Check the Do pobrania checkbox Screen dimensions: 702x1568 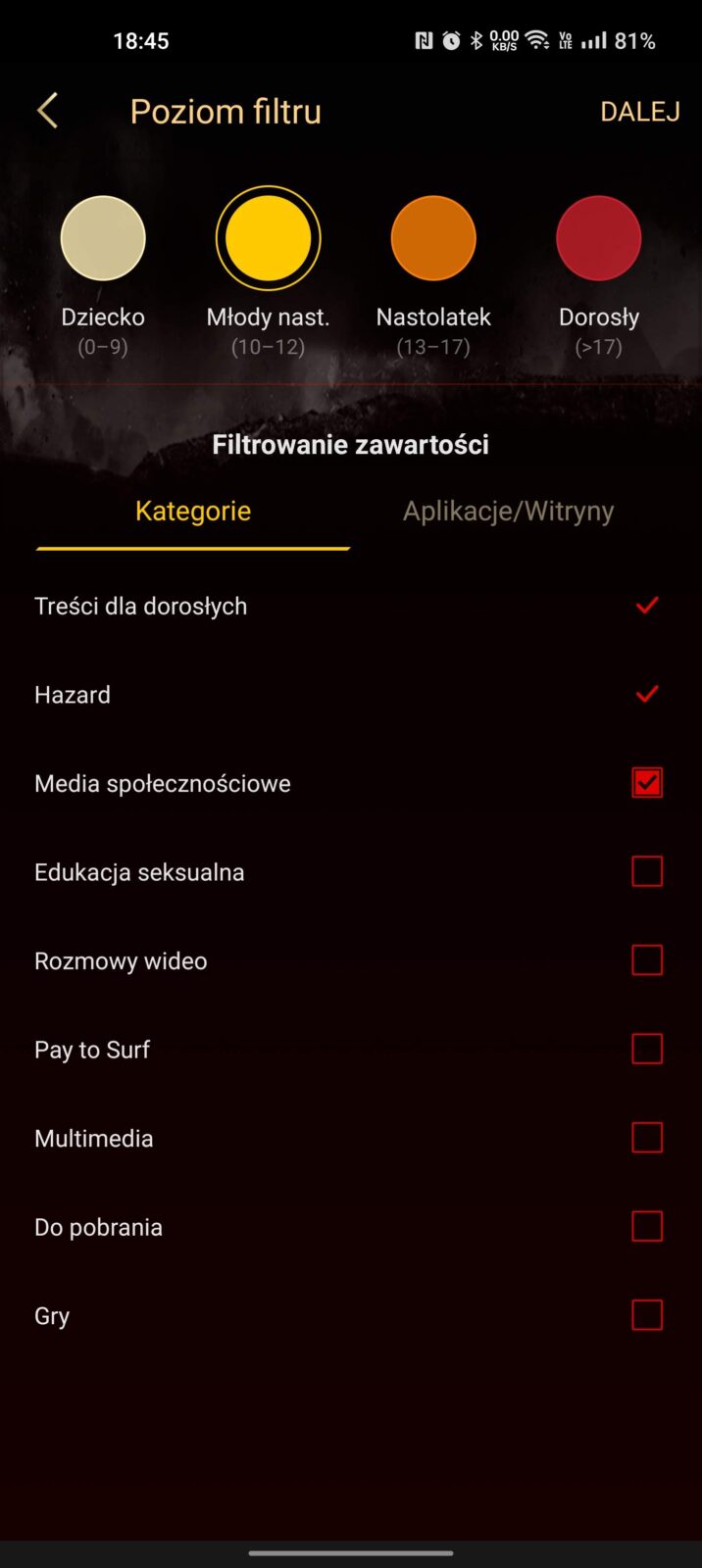click(647, 1226)
